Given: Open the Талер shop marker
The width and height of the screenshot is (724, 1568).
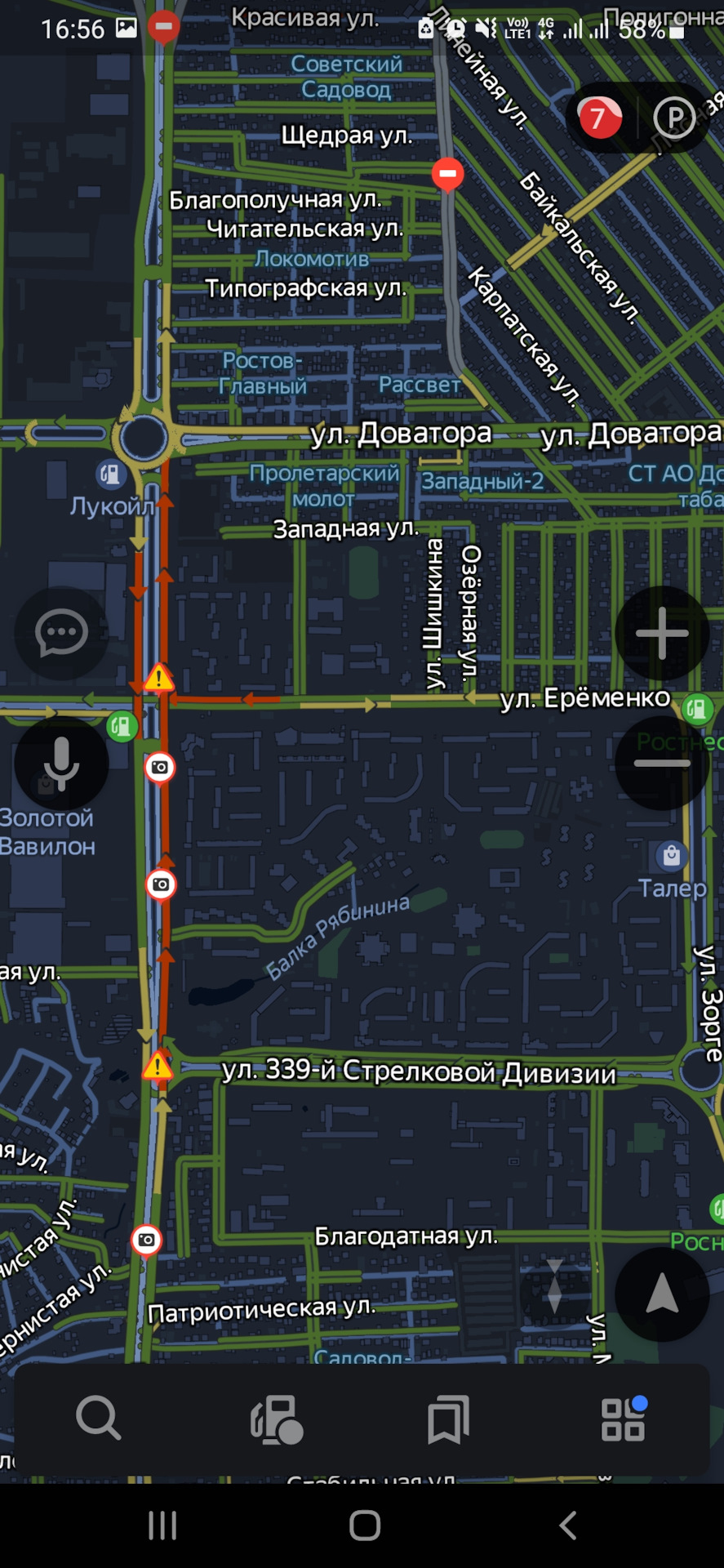Looking at the screenshot, I should tap(671, 856).
